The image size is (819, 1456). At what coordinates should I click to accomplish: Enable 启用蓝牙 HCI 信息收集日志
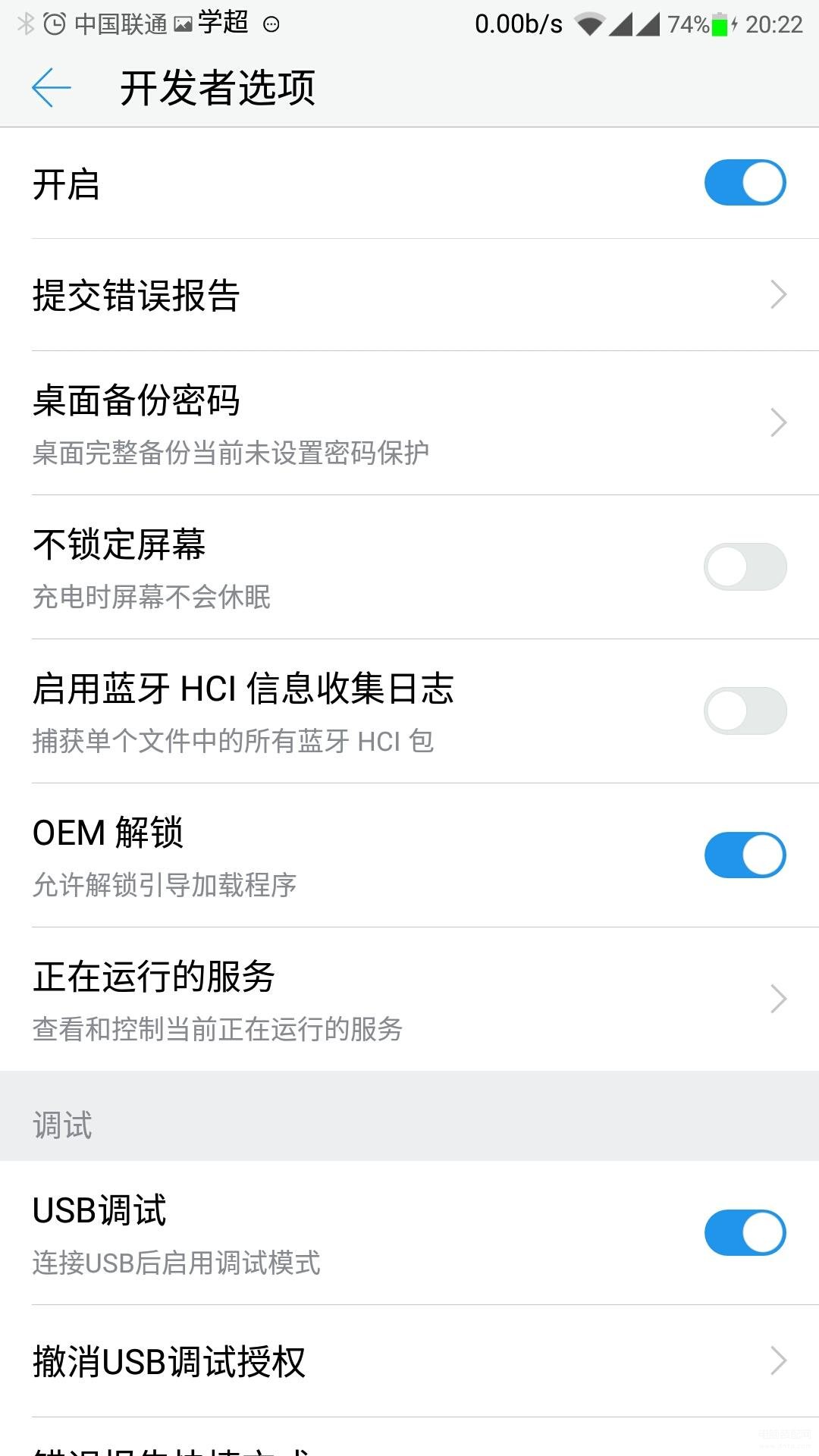(x=745, y=711)
